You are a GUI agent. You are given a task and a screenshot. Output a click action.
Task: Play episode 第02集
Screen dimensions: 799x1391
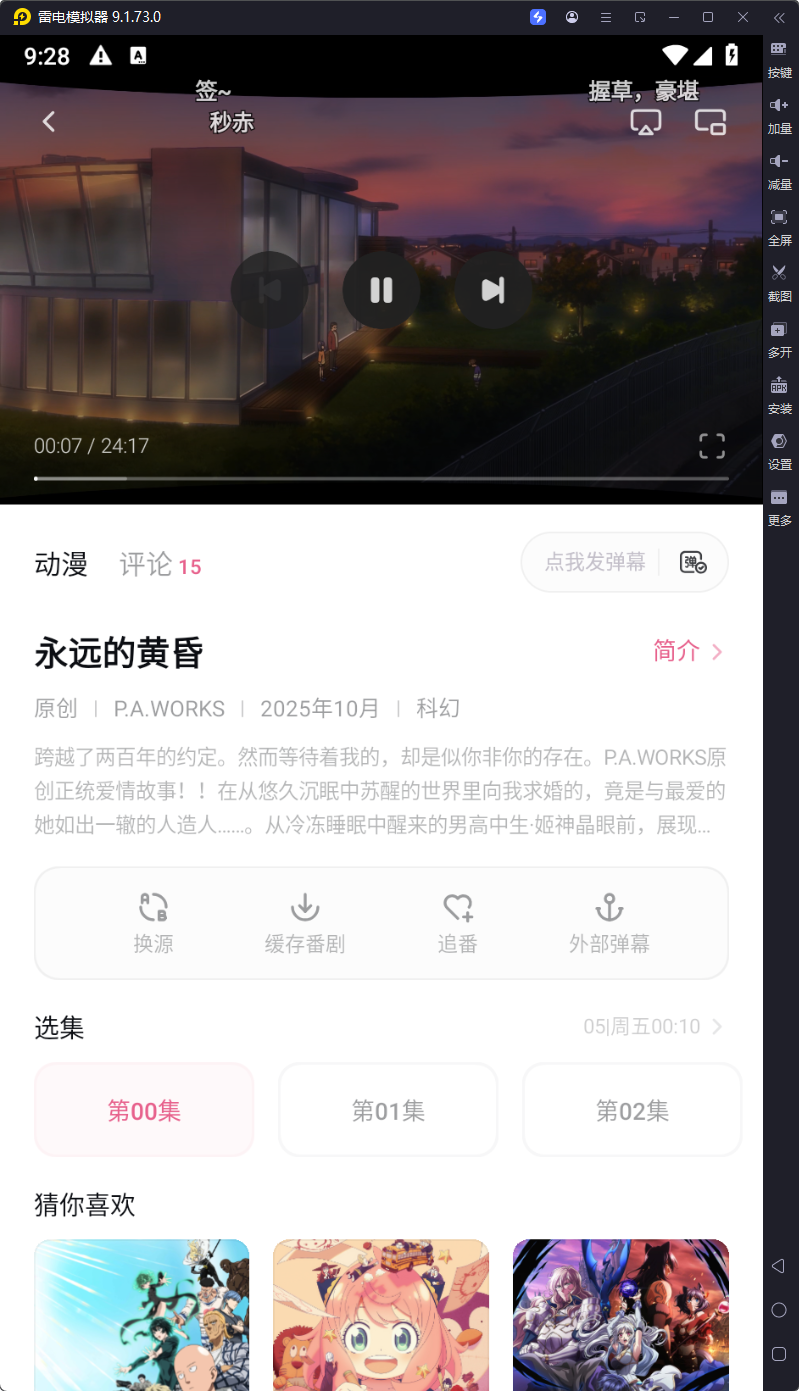pos(632,1109)
